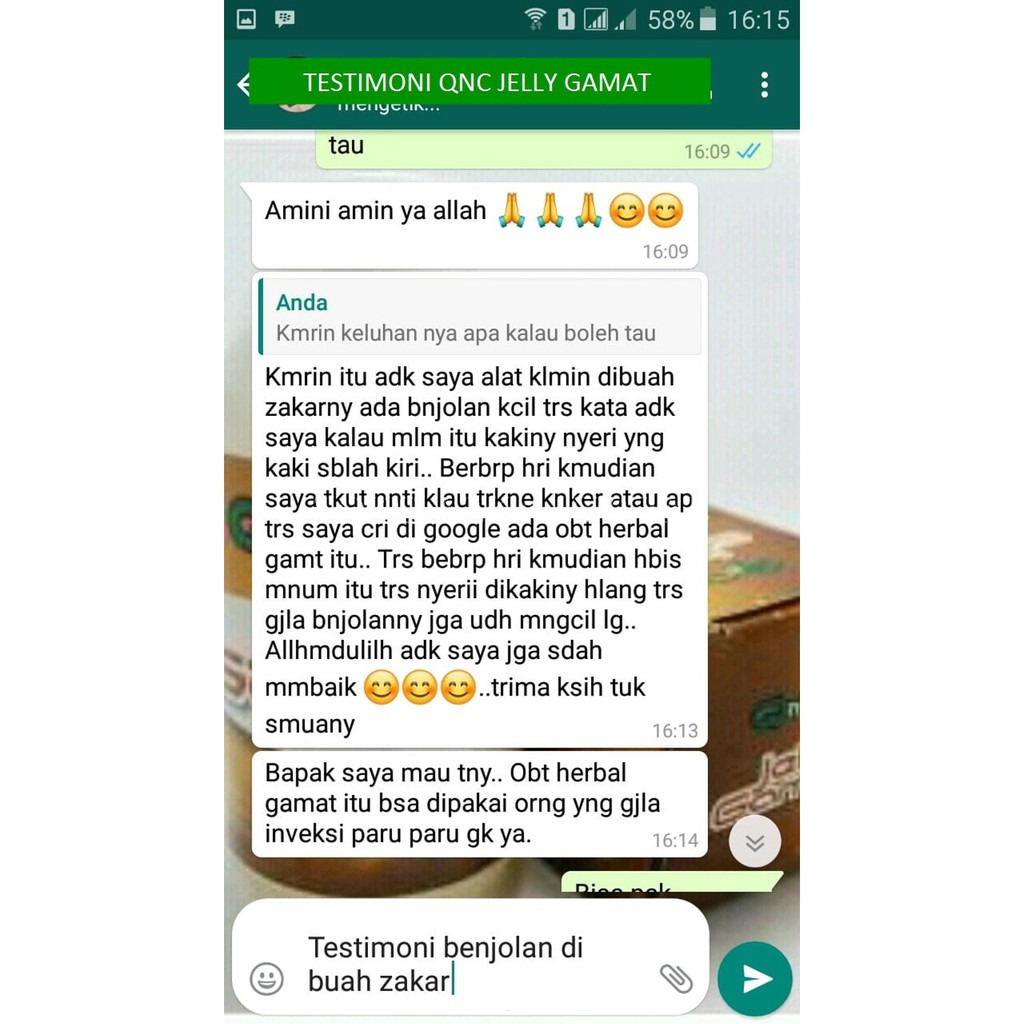Open the attachment paperclip
1024x1024 pixels.
(676, 978)
